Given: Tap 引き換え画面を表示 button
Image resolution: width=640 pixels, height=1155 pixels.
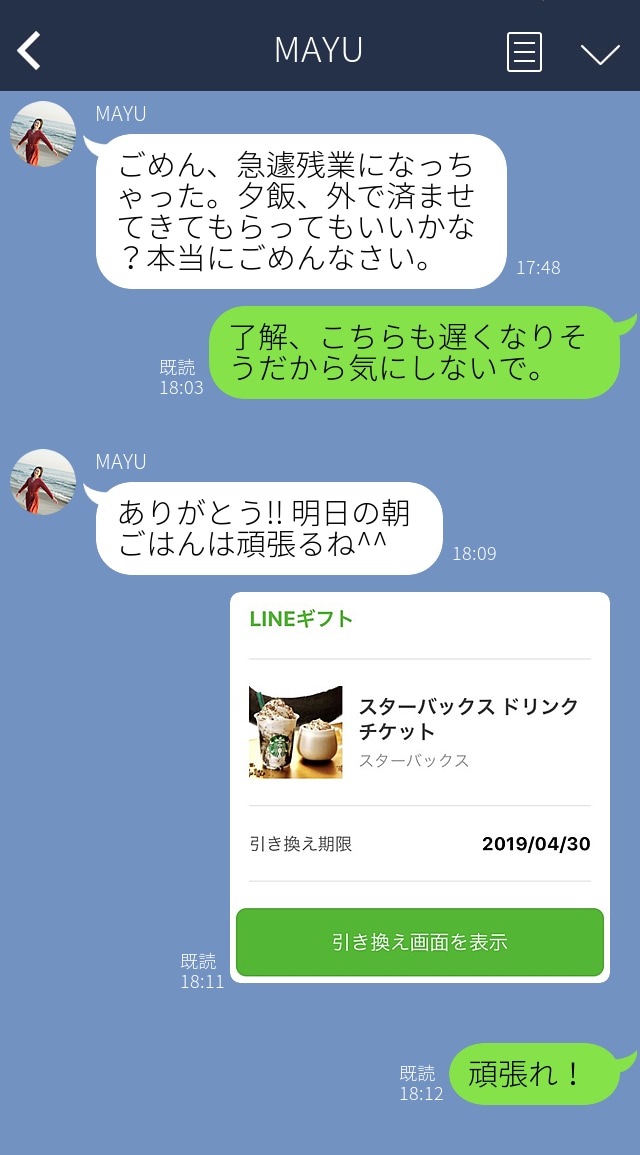Looking at the screenshot, I should pos(420,942).
